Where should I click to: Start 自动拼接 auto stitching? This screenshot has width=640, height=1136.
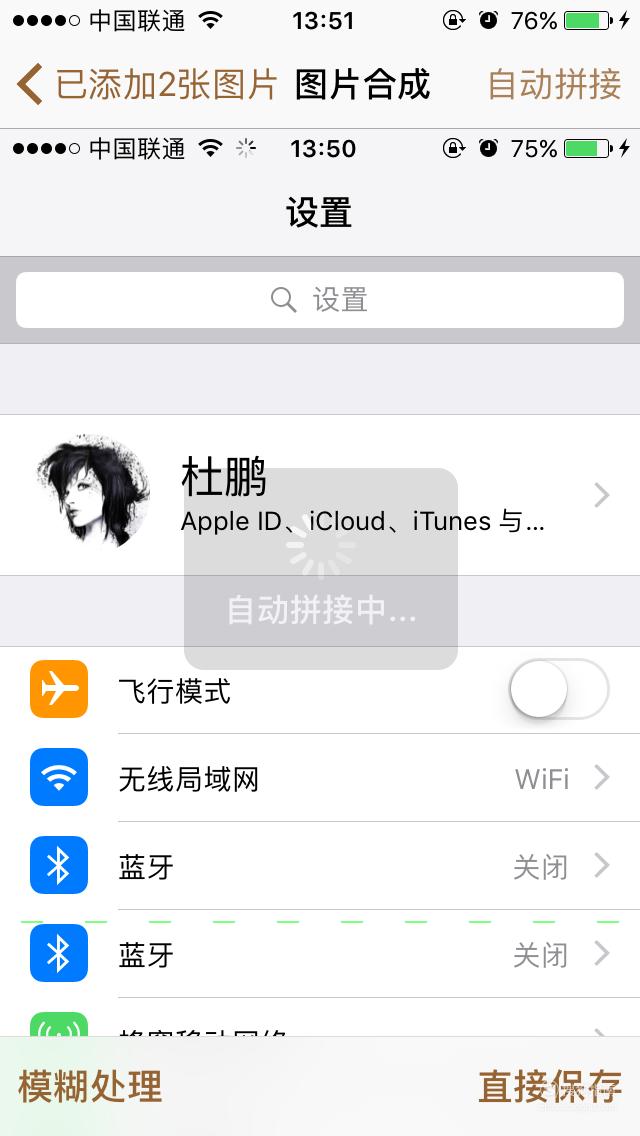coord(554,84)
